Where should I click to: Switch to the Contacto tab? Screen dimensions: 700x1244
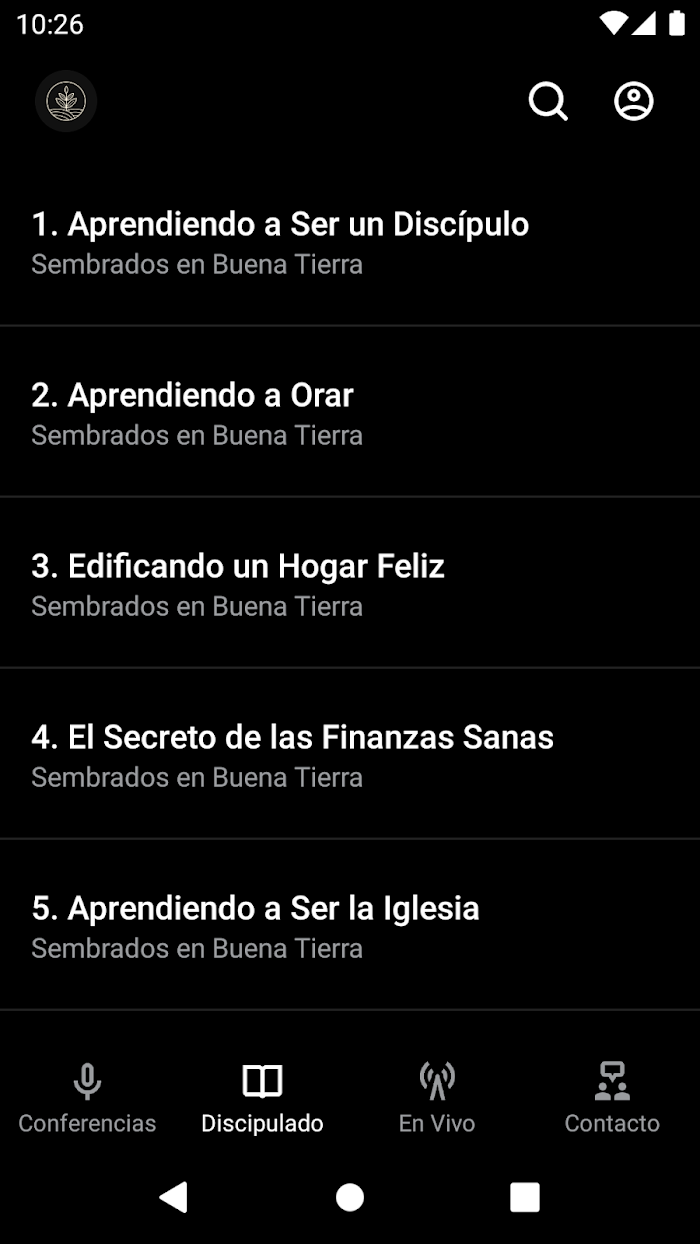(612, 1098)
